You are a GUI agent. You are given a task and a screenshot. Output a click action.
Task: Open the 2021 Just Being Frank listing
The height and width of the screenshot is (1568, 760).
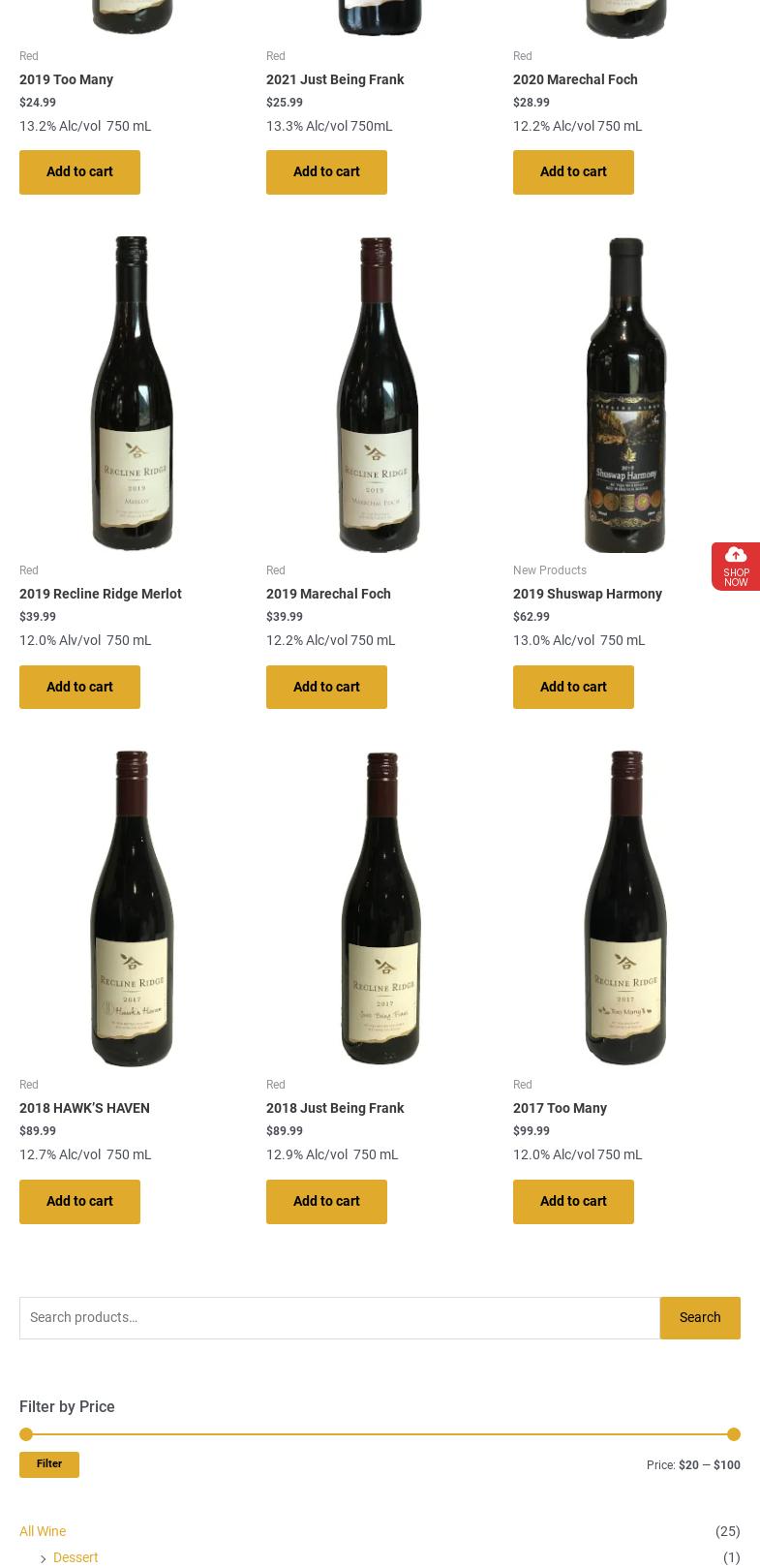[x=335, y=79]
